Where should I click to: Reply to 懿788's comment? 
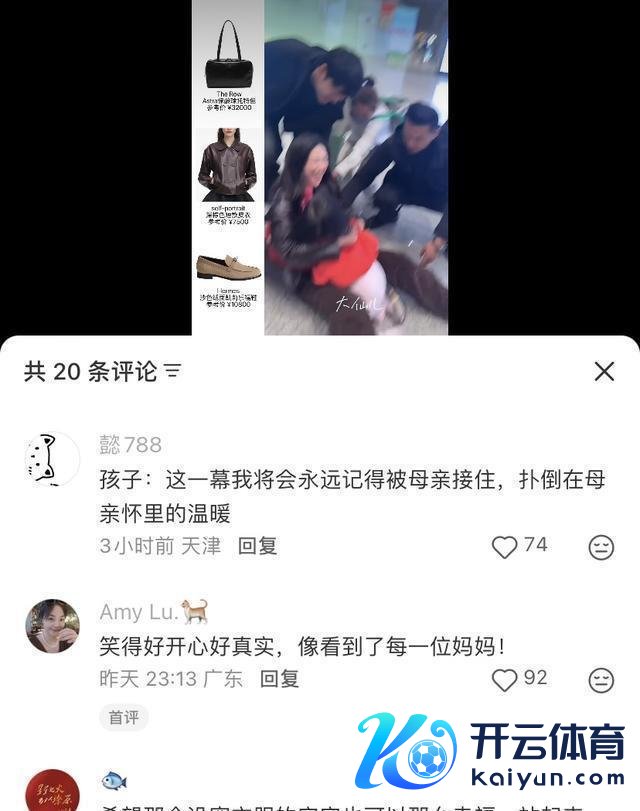[257, 546]
